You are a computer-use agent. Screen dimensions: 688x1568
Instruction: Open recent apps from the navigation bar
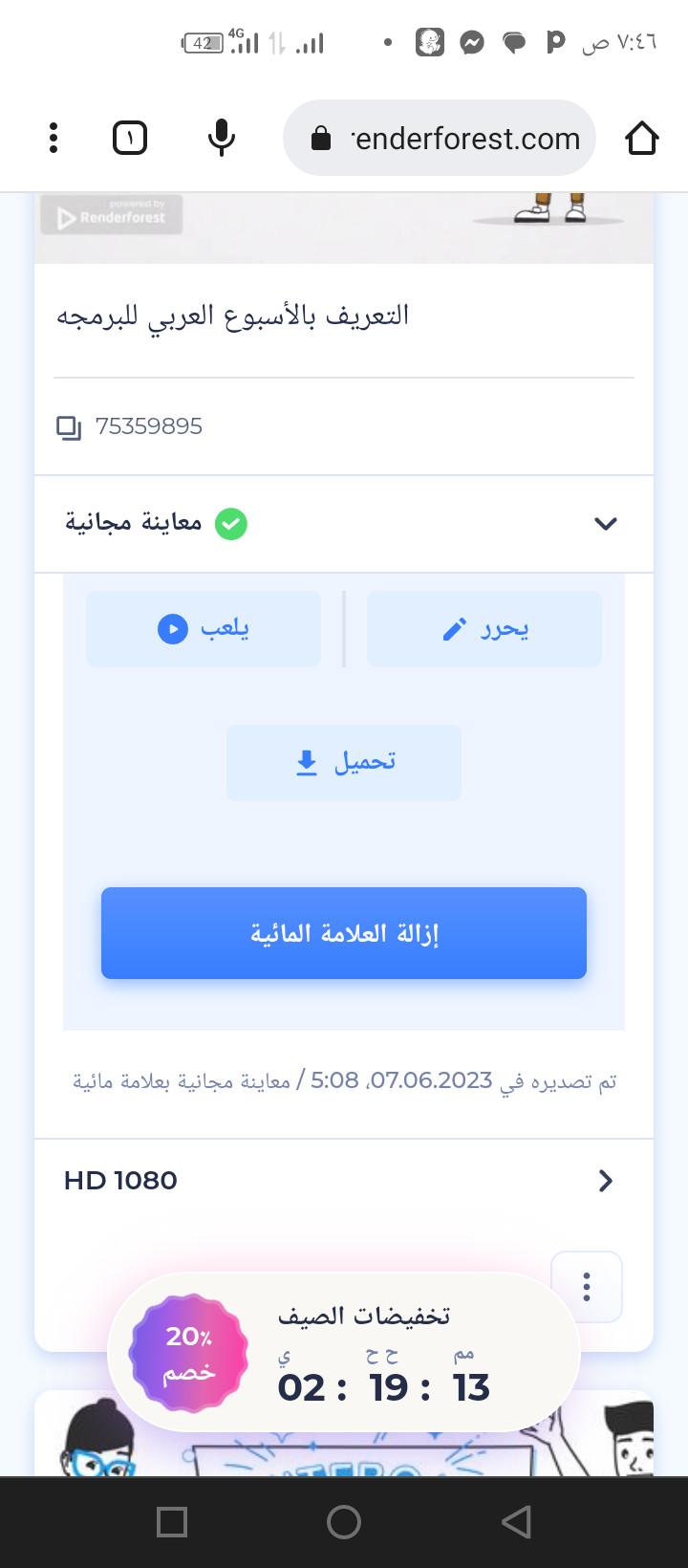point(172,1522)
